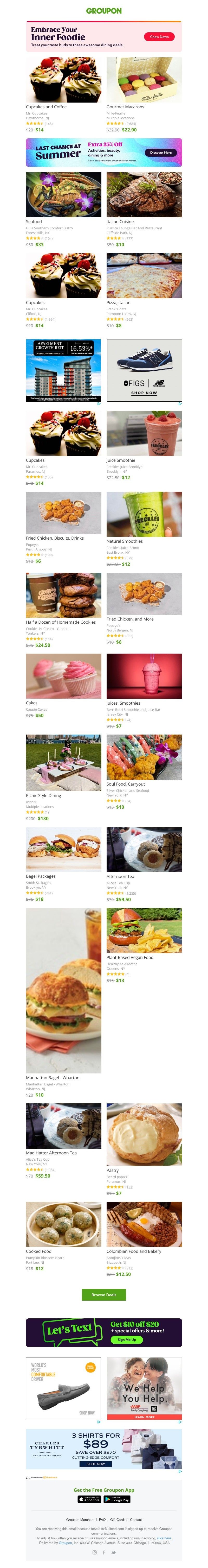The height and width of the screenshot is (1568, 208).
Task: Download from the App Store badge
Action: (x=89, y=1499)
